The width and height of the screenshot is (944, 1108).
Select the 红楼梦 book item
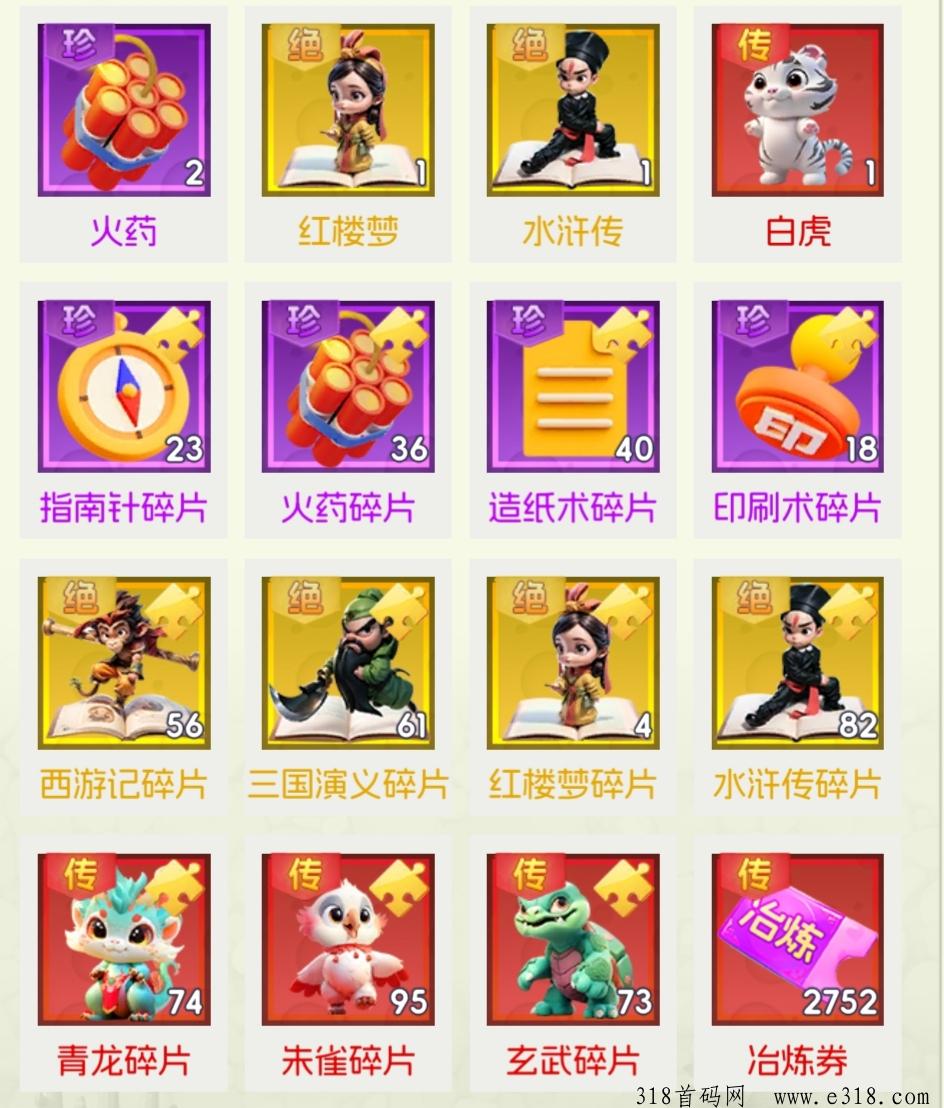(348, 110)
